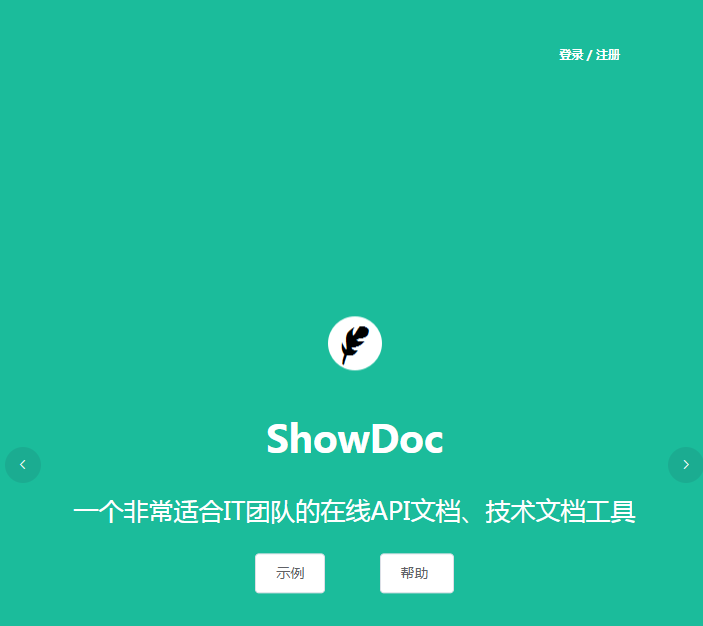The width and height of the screenshot is (703, 626).
Task: Open the 登录 / 注册 login link
Action: [x=589, y=55]
